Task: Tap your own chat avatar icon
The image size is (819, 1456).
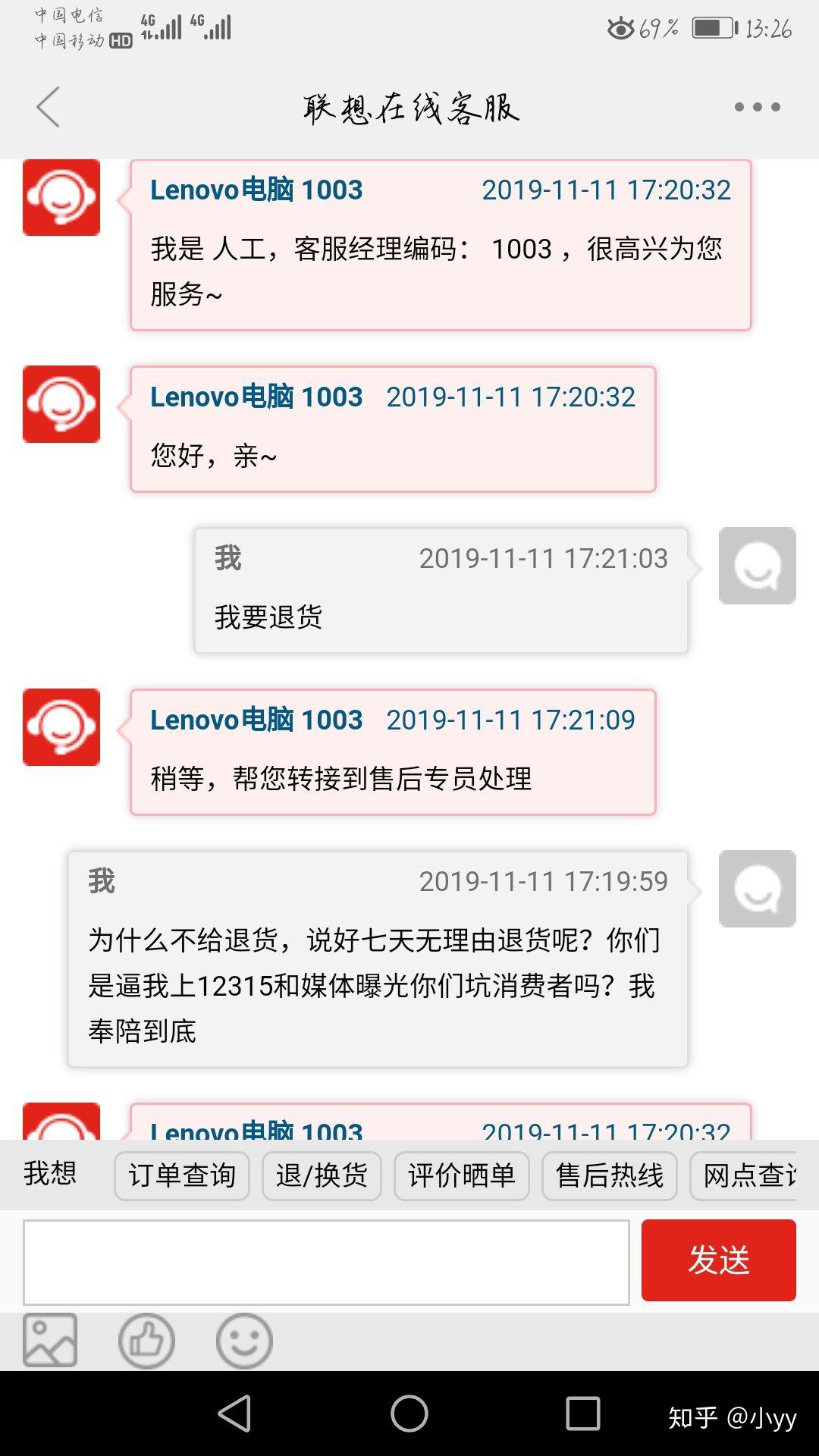Action: (757, 565)
